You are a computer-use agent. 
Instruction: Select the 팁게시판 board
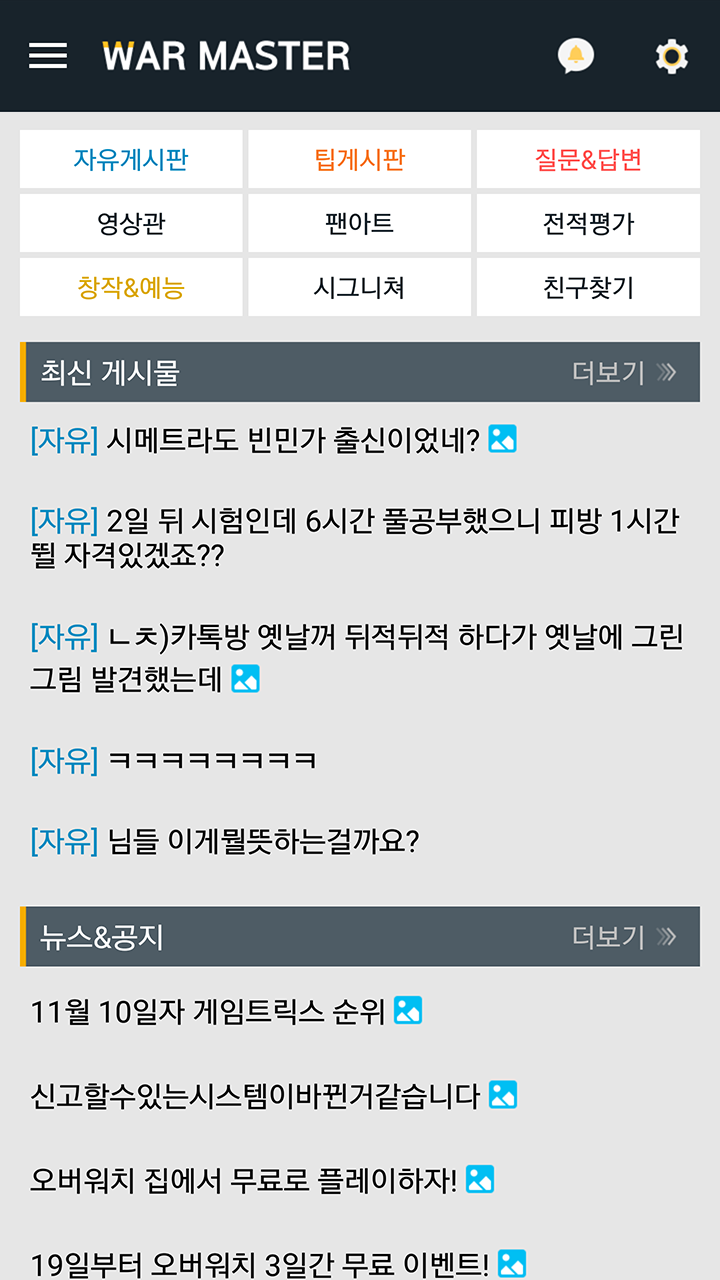[x=360, y=159]
